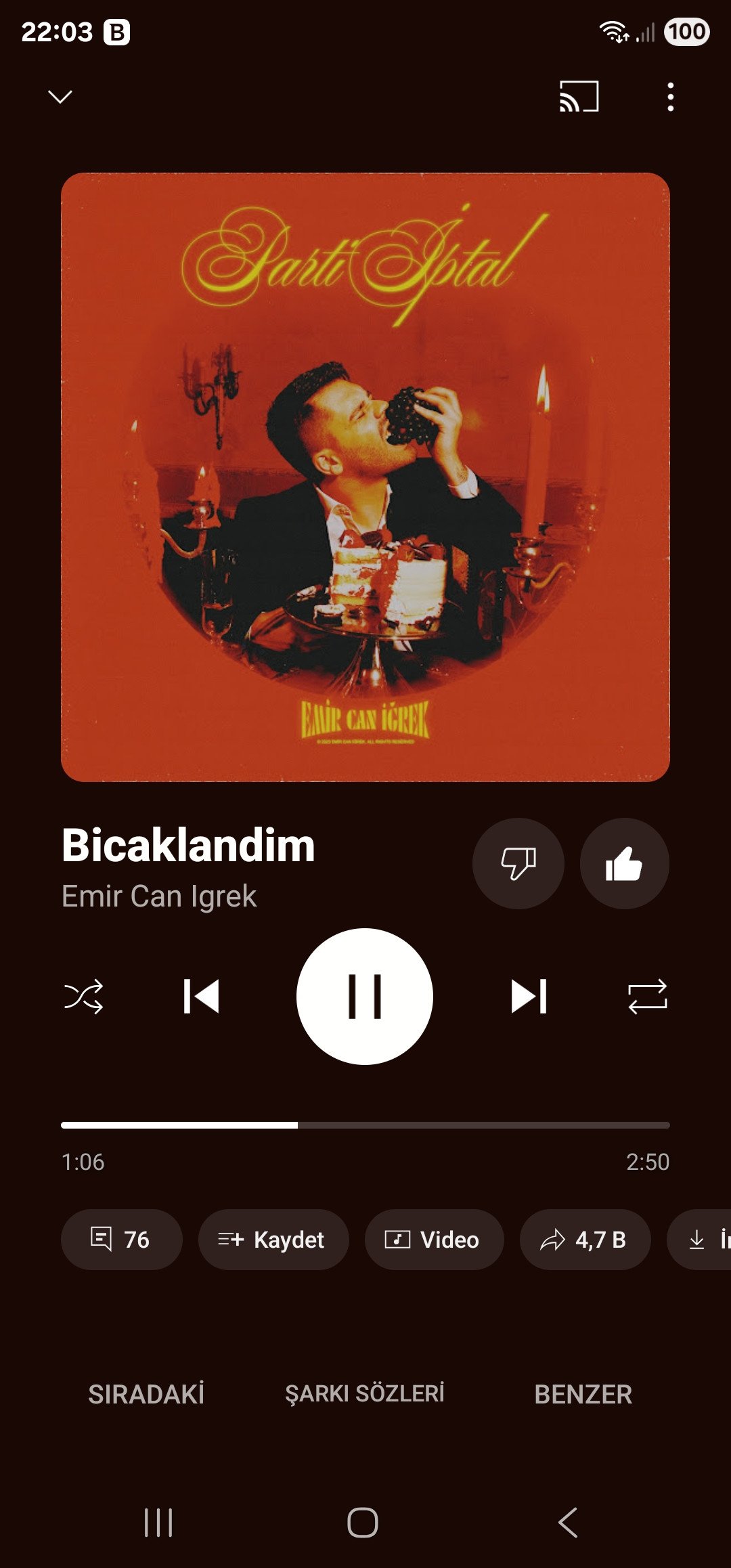This screenshot has height=1568, width=731.
Task: Collapse the player with the down chevron
Action: coord(60,97)
